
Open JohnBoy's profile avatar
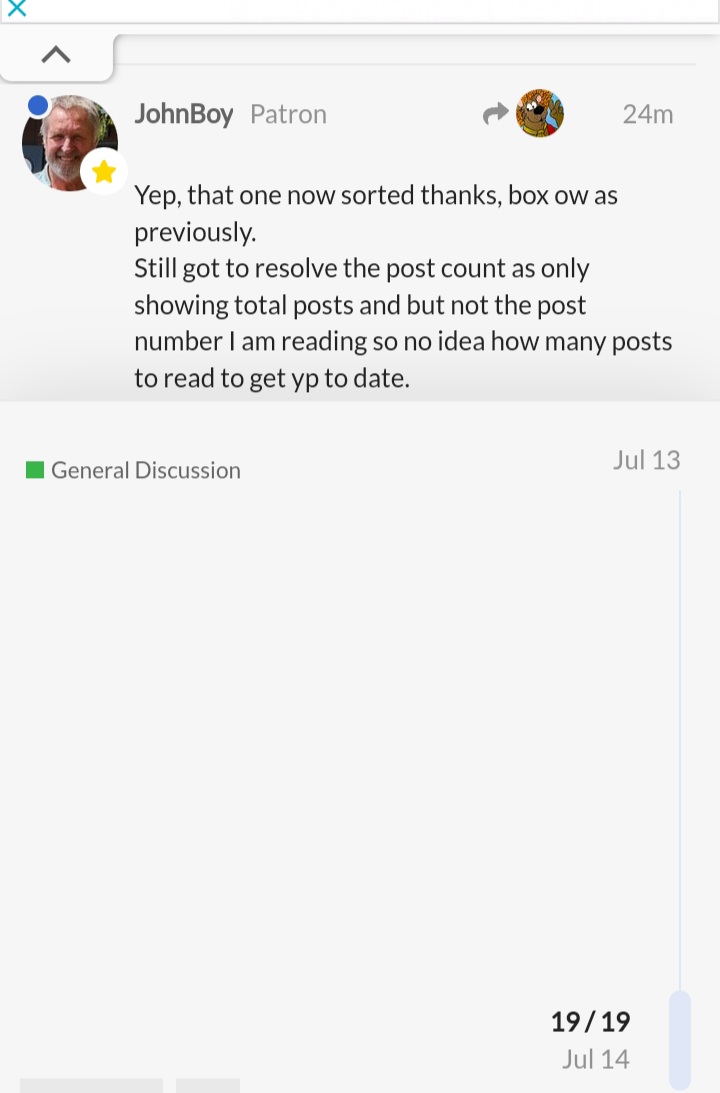tap(69, 141)
